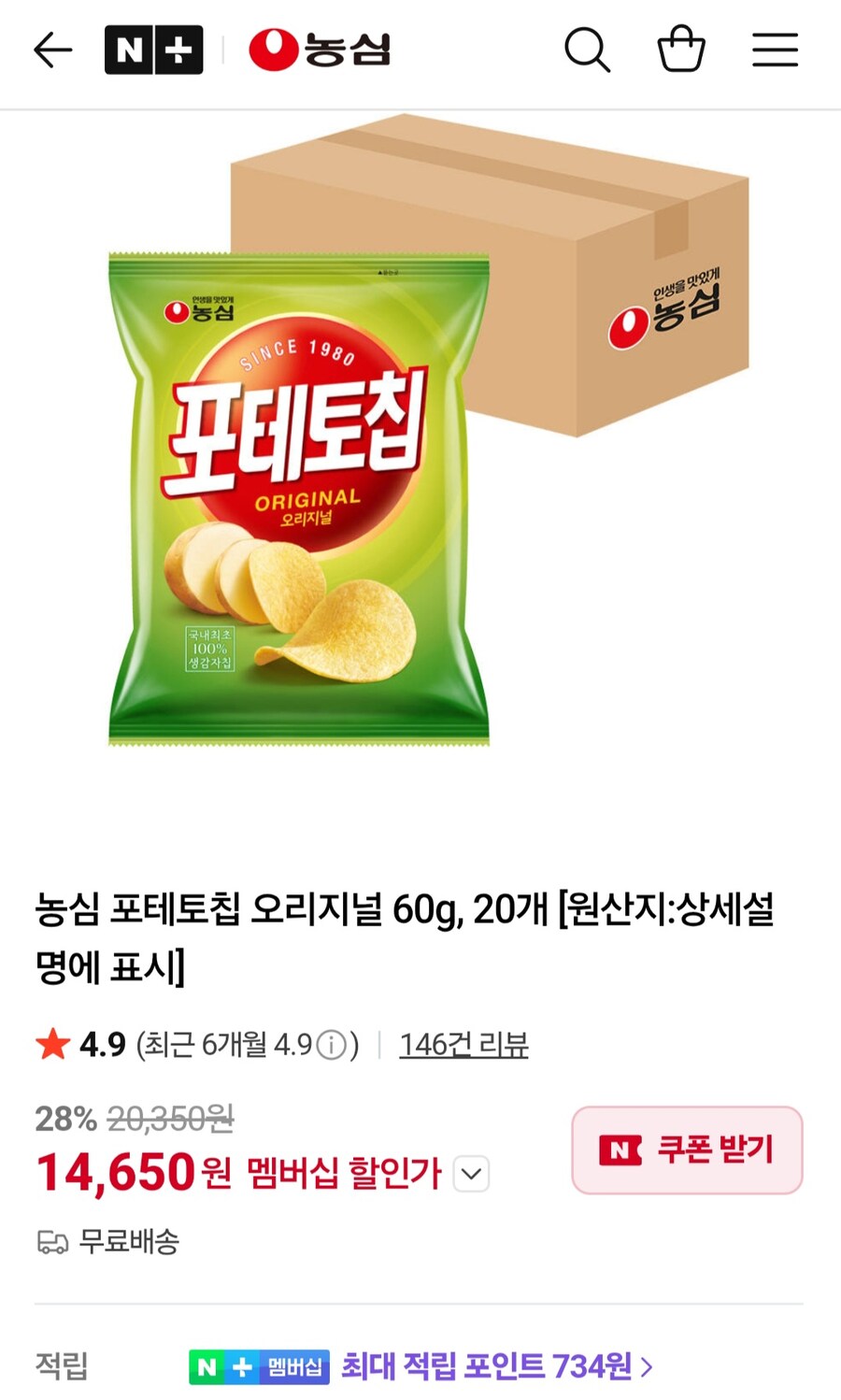This screenshot has width=841, height=1400.
Task: Click the 28% discount percentage
Action: click(62, 1118)
